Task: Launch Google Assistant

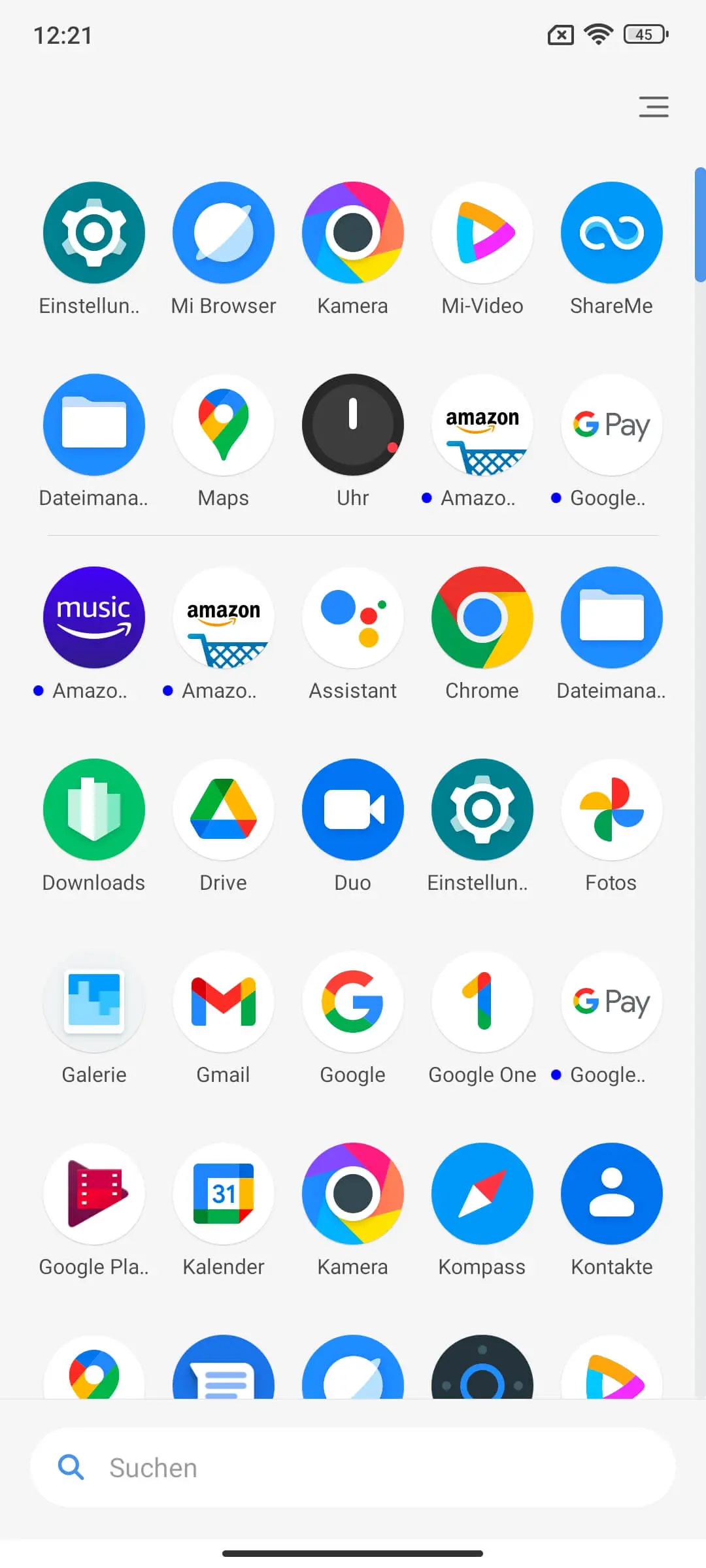Action: pos(353,617)
